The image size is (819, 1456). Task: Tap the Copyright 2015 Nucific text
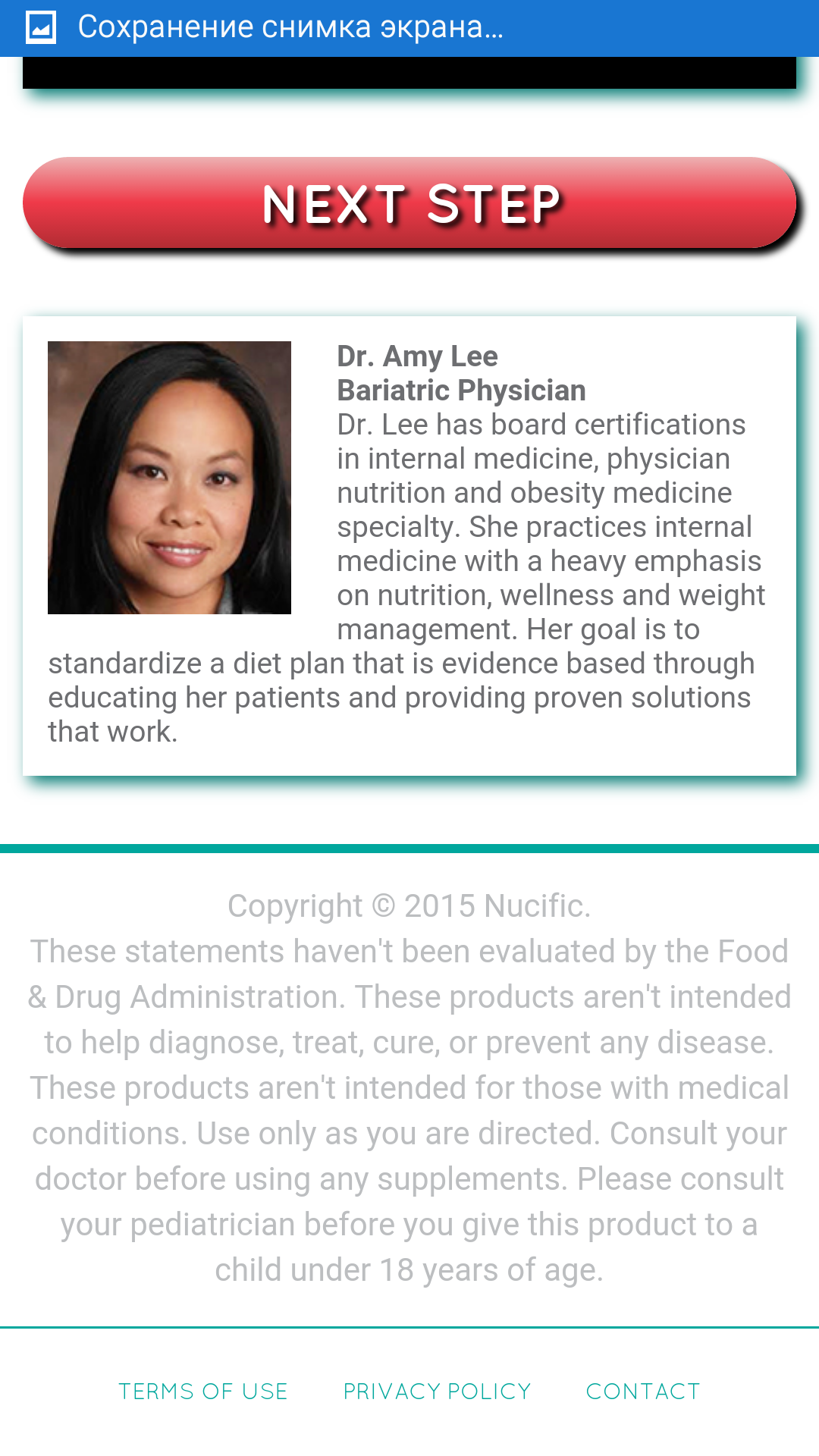[409, 905]
